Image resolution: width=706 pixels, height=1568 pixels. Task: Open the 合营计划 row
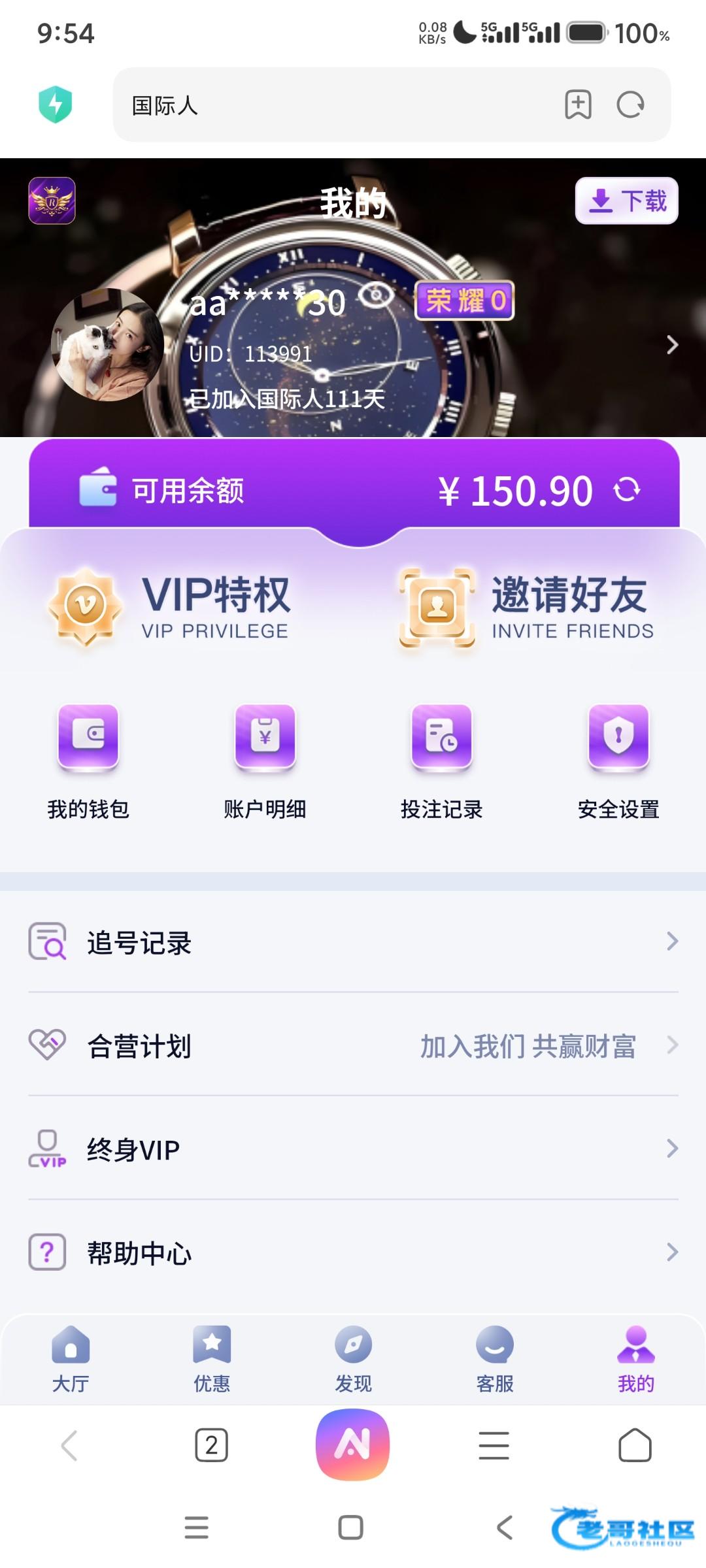point(353,1045)
